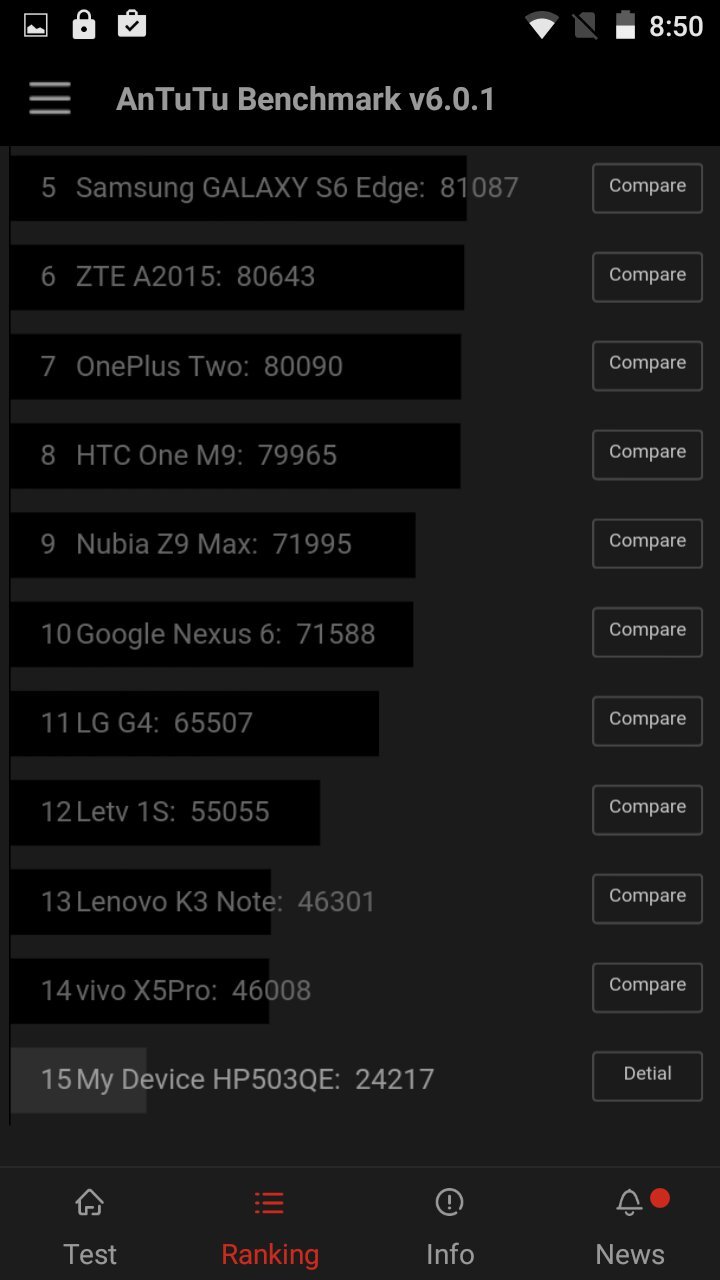Compare with HTC One M9
Viewport: 720px width, 1280px height.
click(x=647, y=454)
